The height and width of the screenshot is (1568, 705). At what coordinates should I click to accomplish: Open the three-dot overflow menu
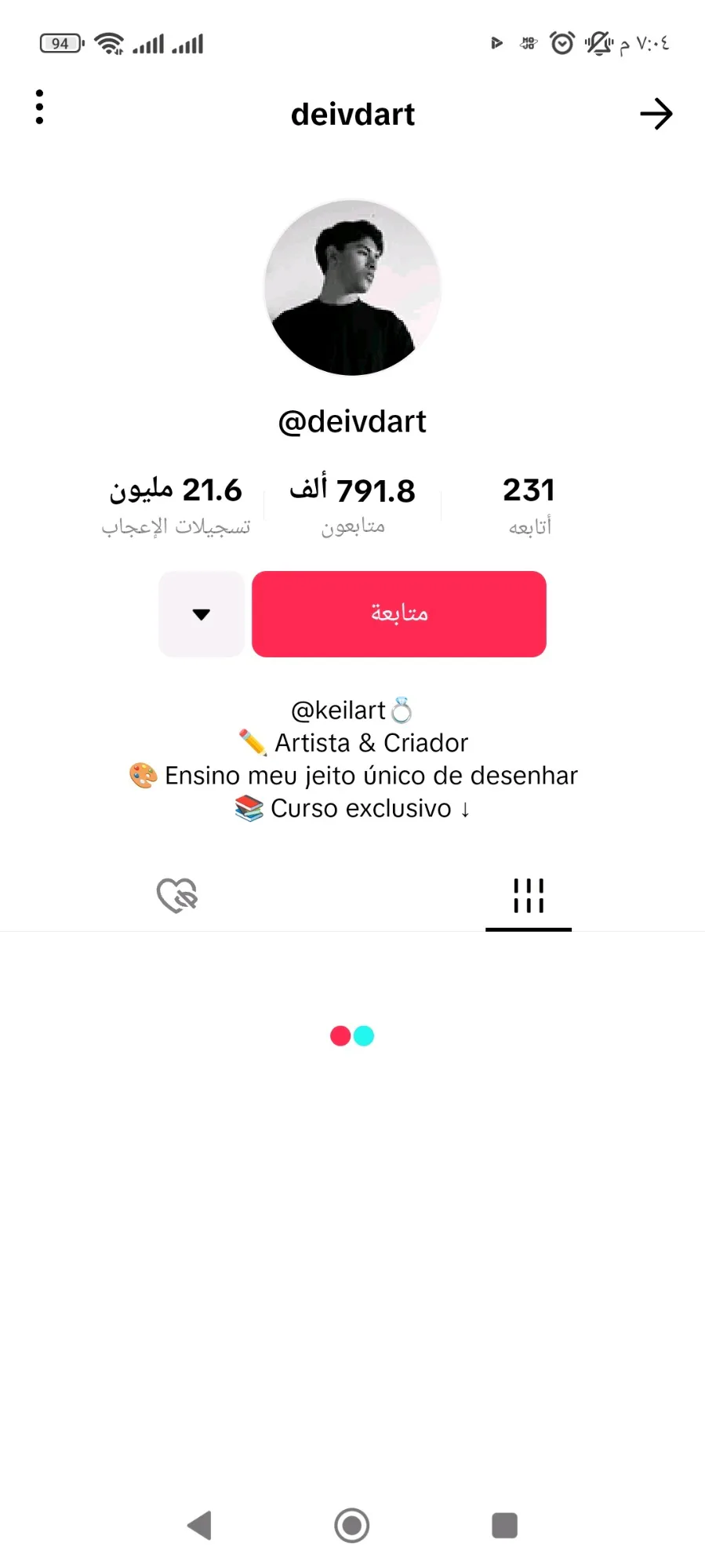[39, 107]
